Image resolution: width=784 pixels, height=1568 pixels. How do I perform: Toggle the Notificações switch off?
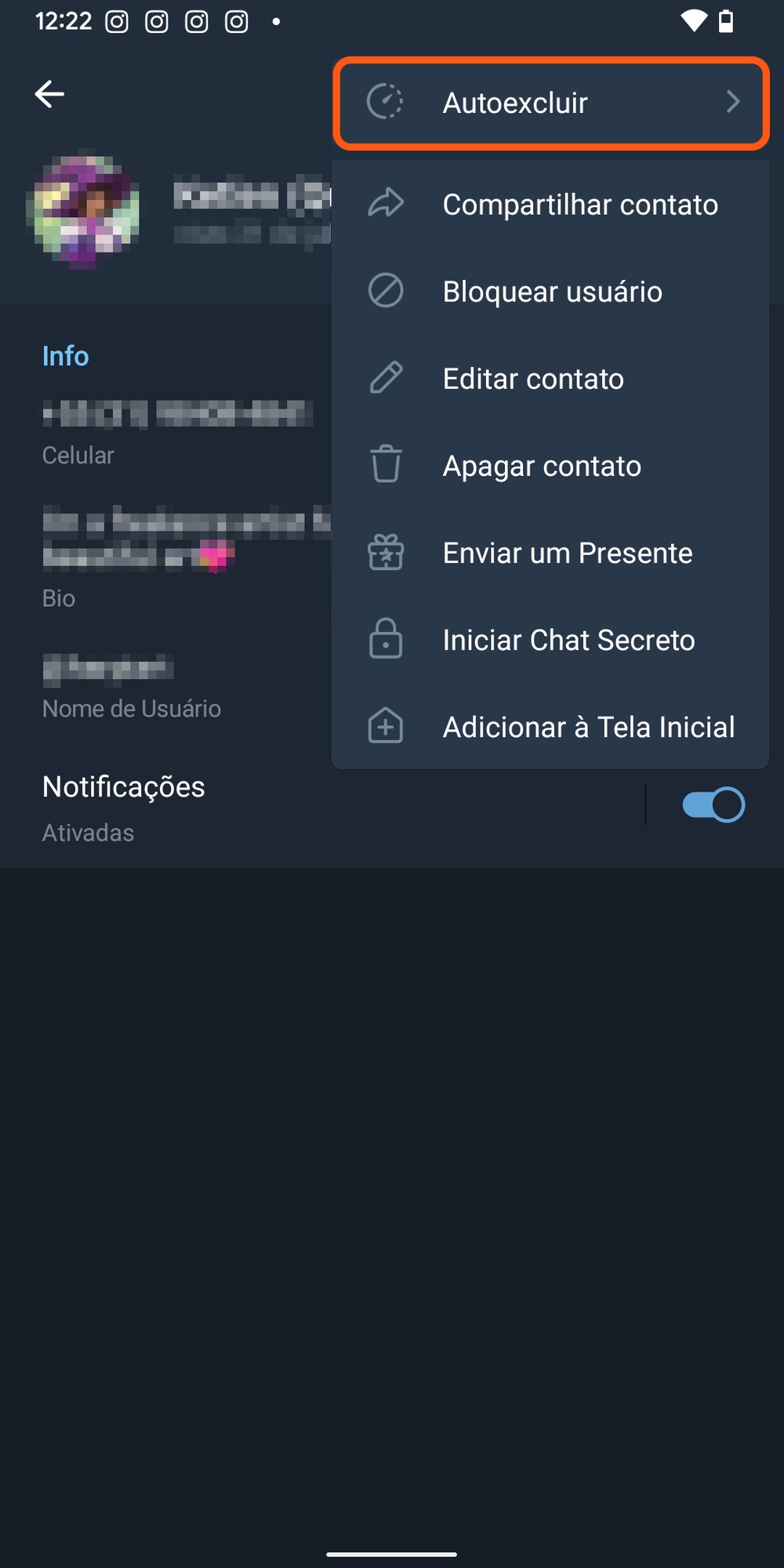pos(713,805)
